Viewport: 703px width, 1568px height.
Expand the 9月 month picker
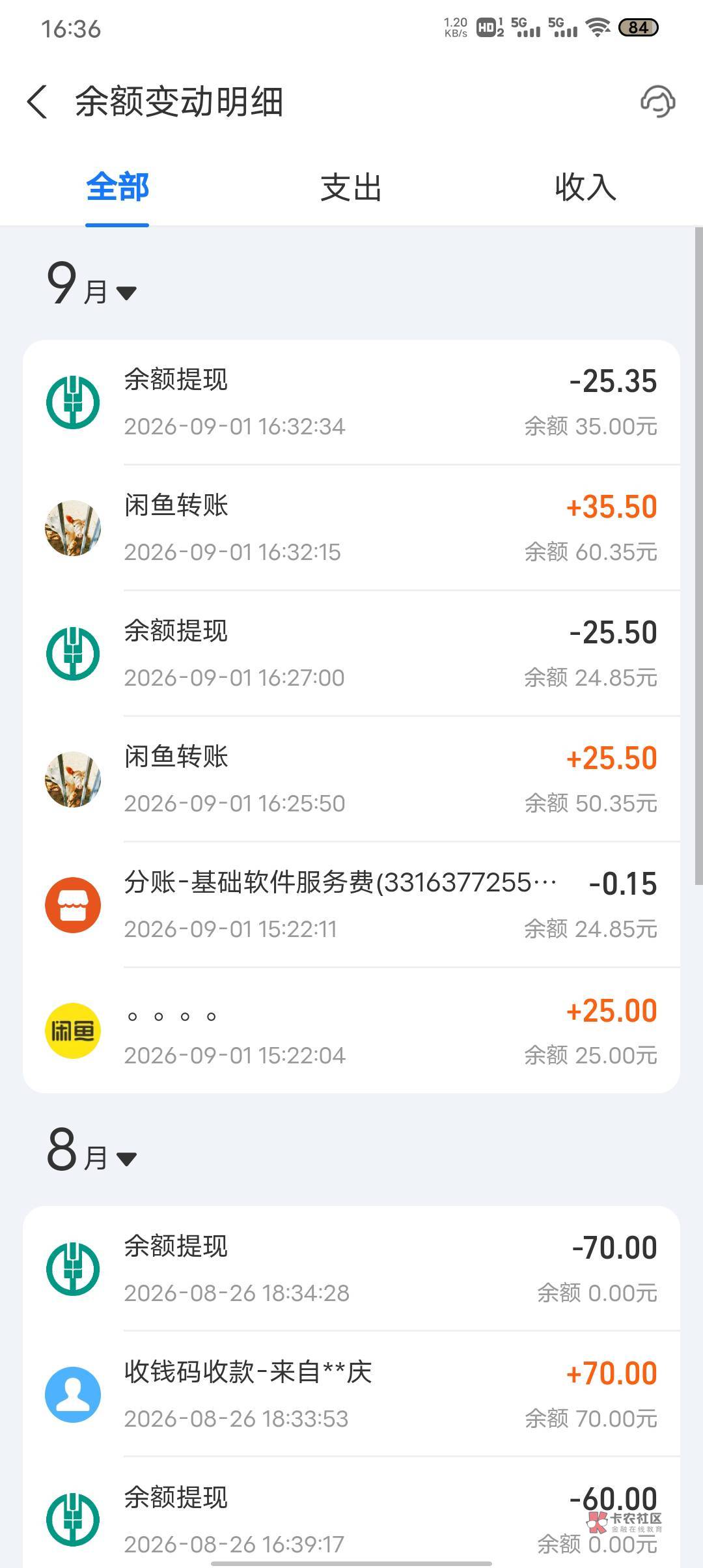point(91,284)
